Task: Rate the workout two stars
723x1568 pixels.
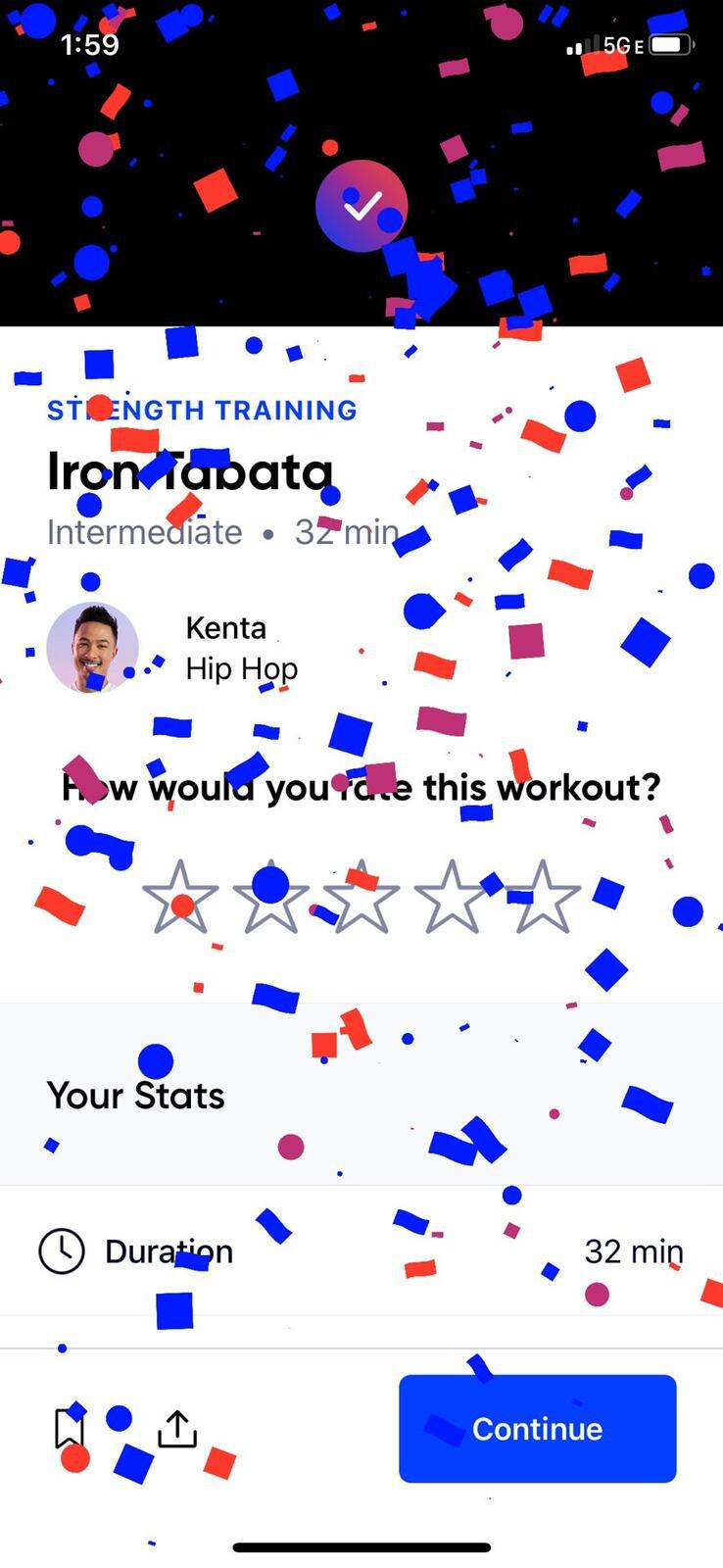Action: pyautogui.click(x=271, y=897)
